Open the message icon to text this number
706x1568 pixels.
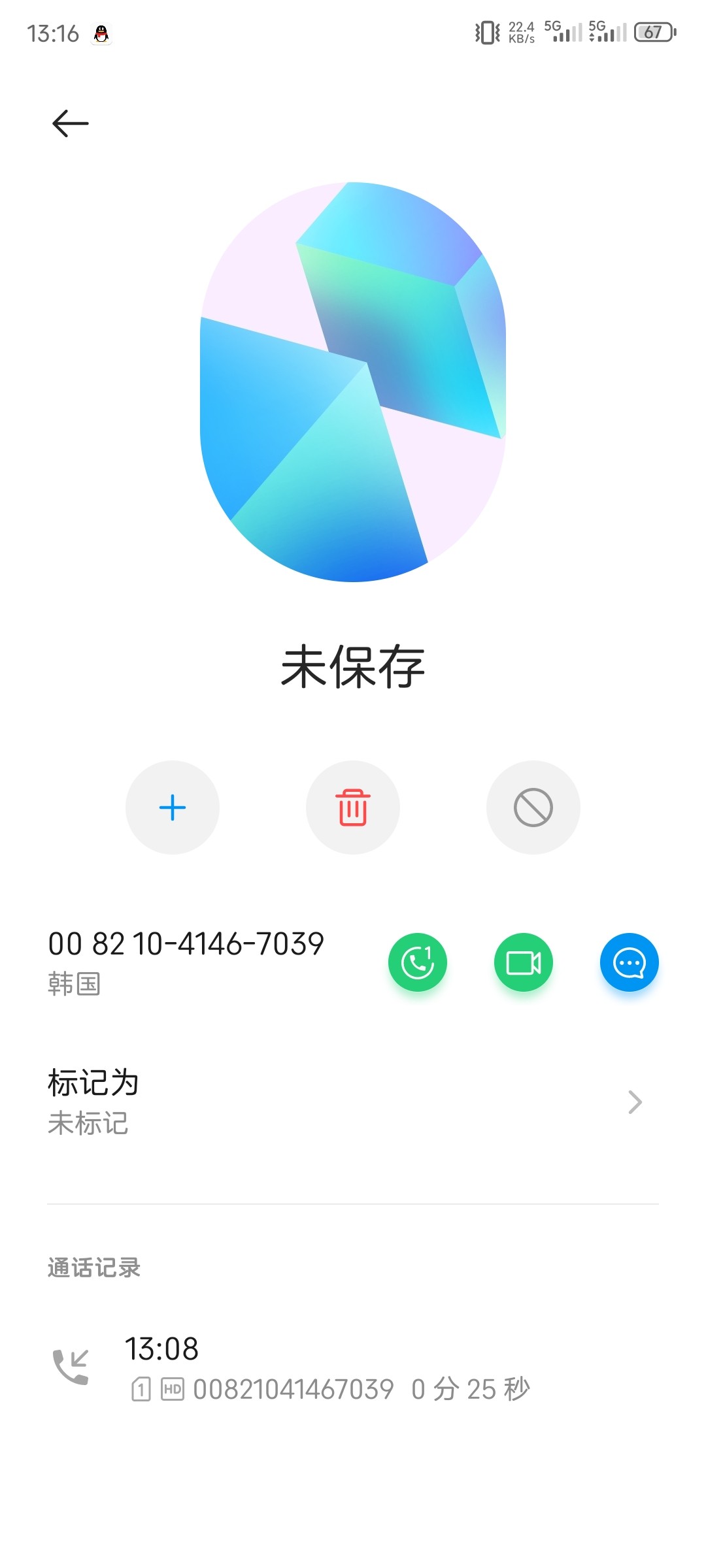pyautogui.click(x=628, y=961)
